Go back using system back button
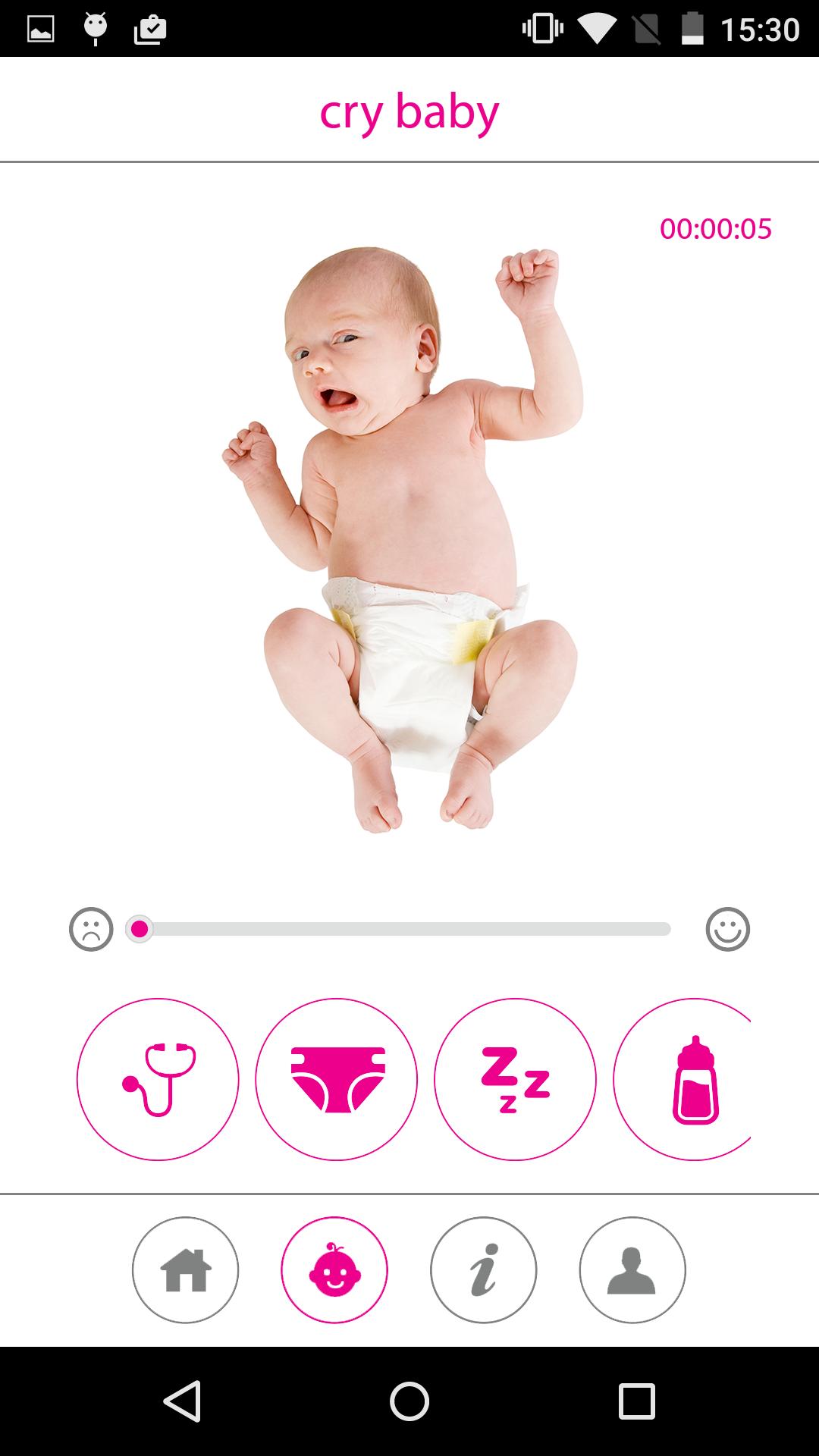The height and width of the screenshot is (1456, 819). 182,1401
